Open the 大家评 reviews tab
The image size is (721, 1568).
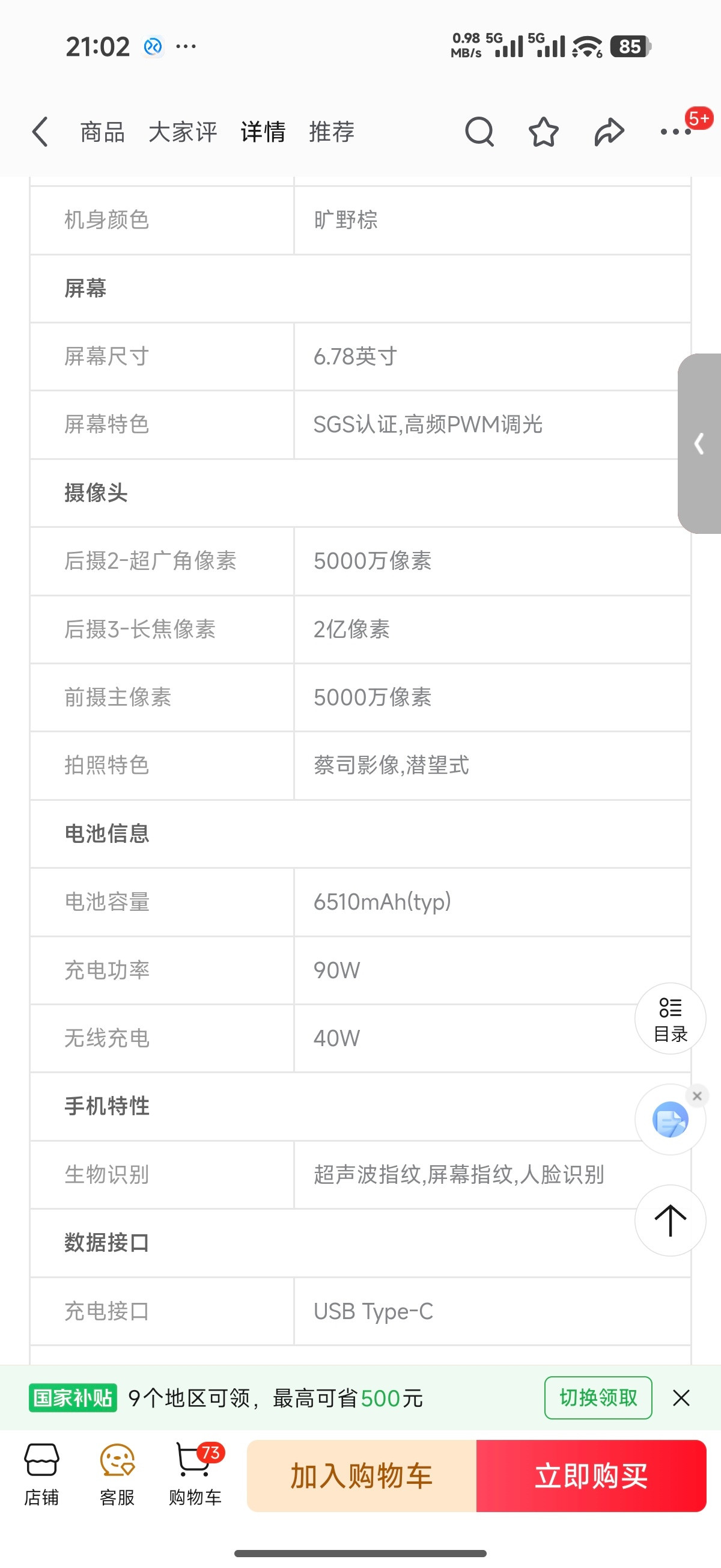pyautogui.click(x=183, y=131)
